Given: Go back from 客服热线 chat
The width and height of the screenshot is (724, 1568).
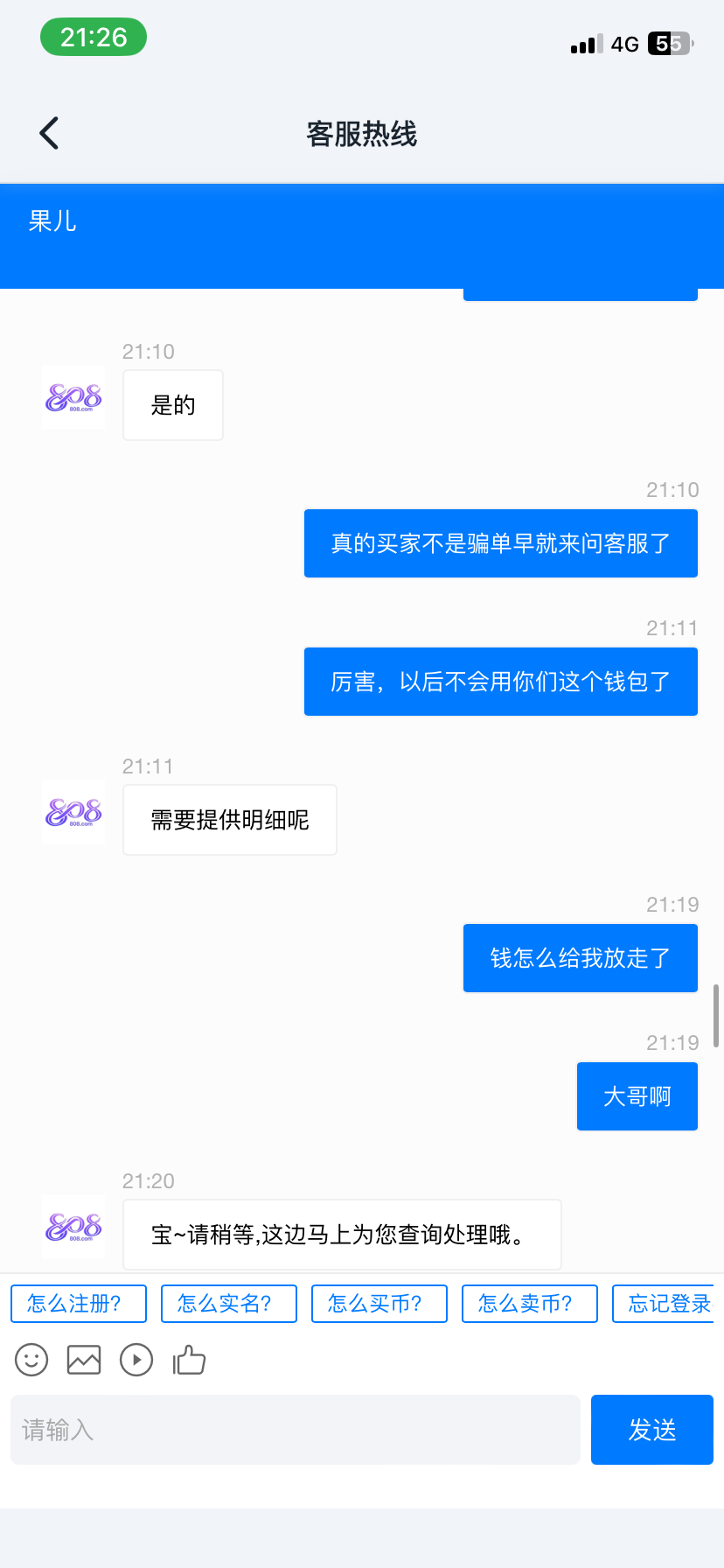Looking at the screenshot, I should coord(50,134).
